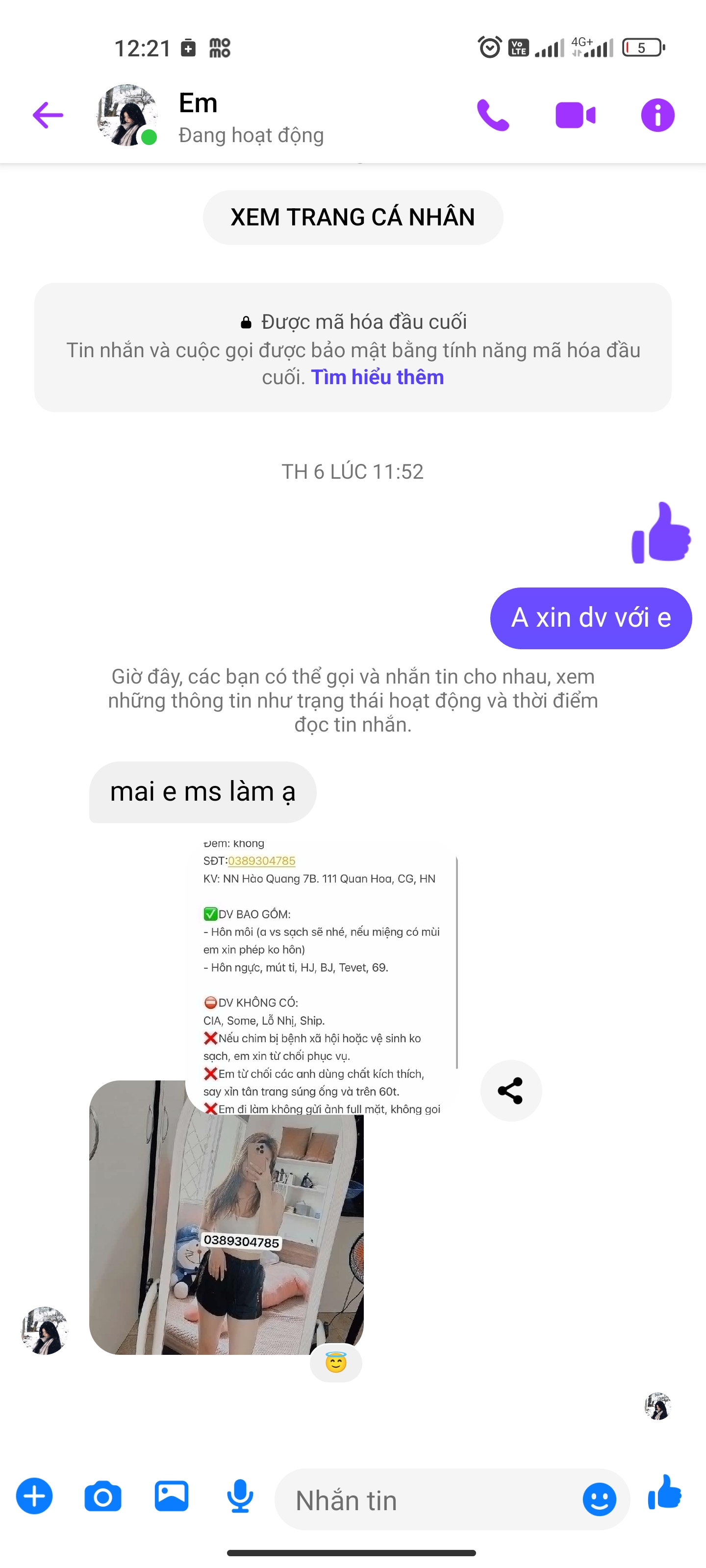Screen dimensions: 706x1568
Task: Open conversation info
Action: 657,115
